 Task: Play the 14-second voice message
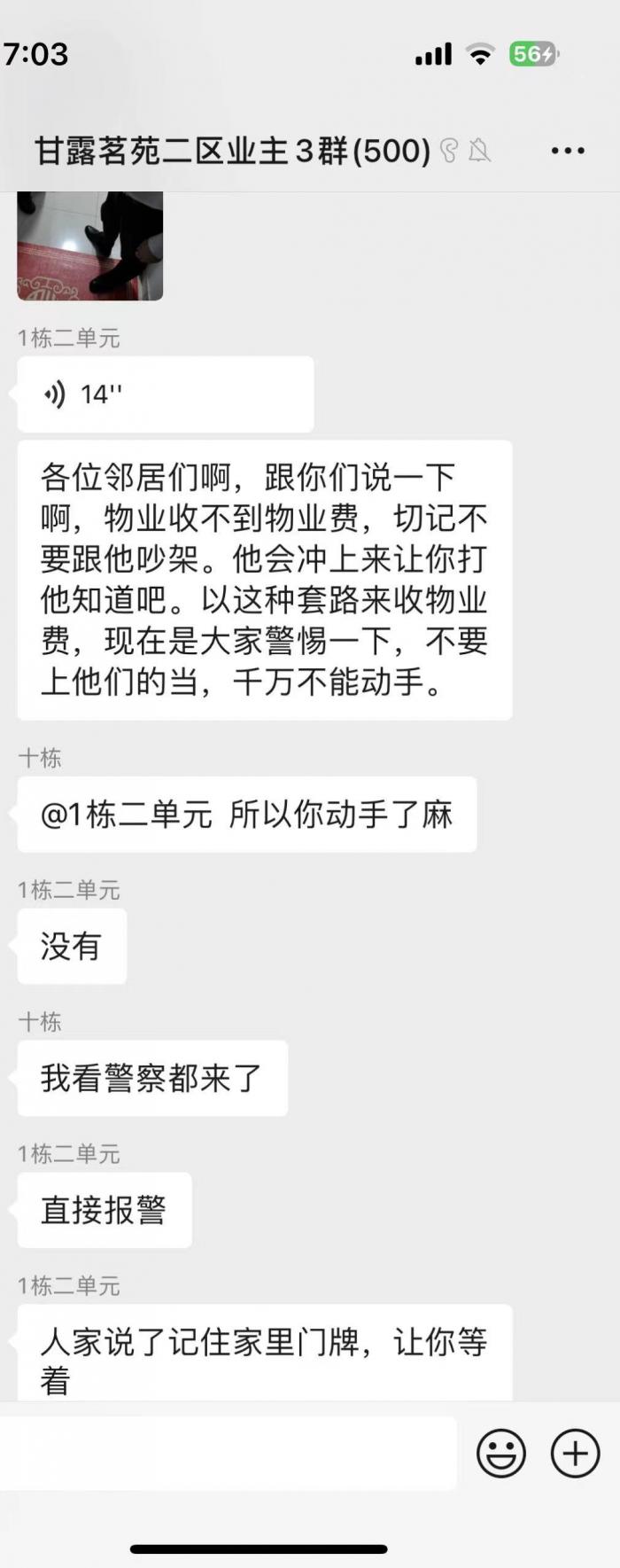pyautogui.click(x=165, y=394)
